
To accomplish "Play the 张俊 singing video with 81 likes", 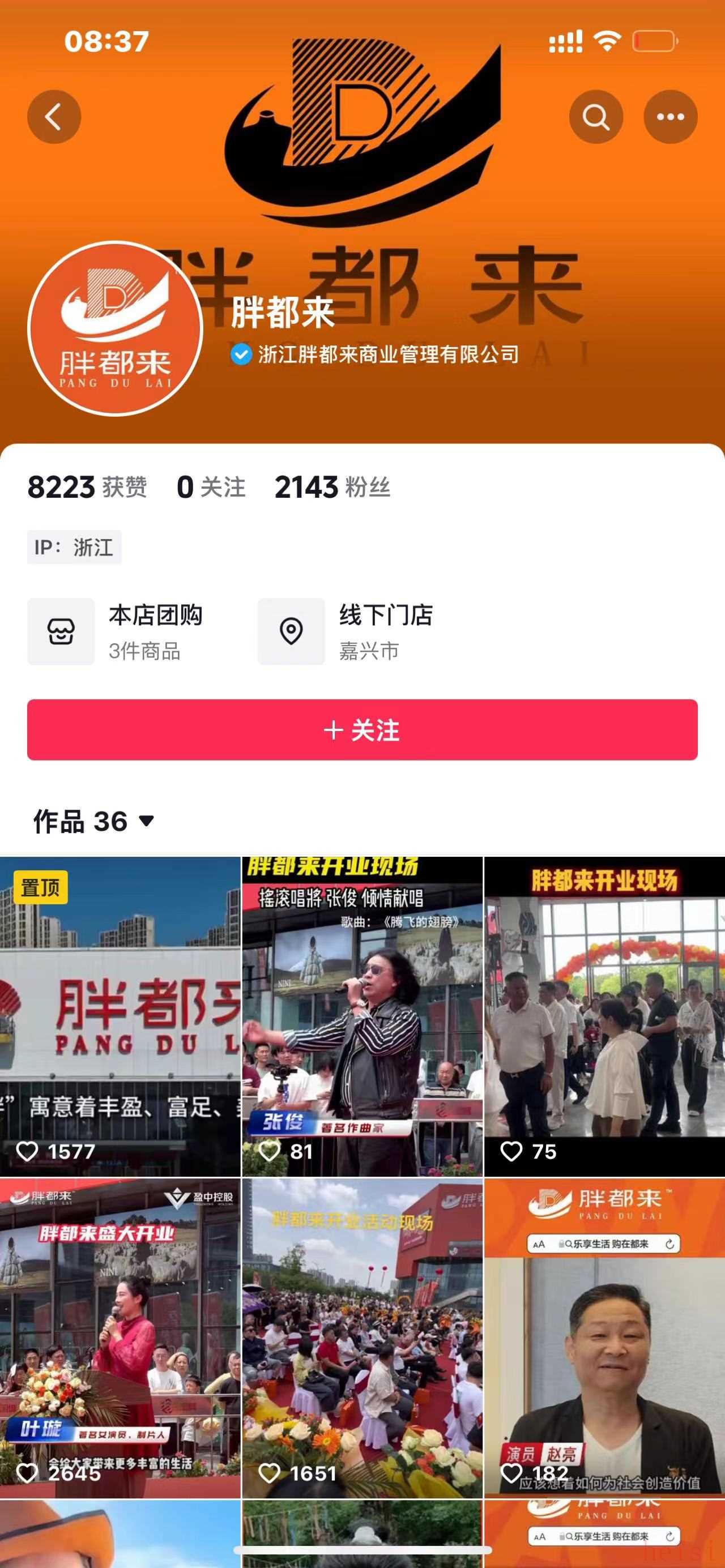I will [x=362, y=1016].
